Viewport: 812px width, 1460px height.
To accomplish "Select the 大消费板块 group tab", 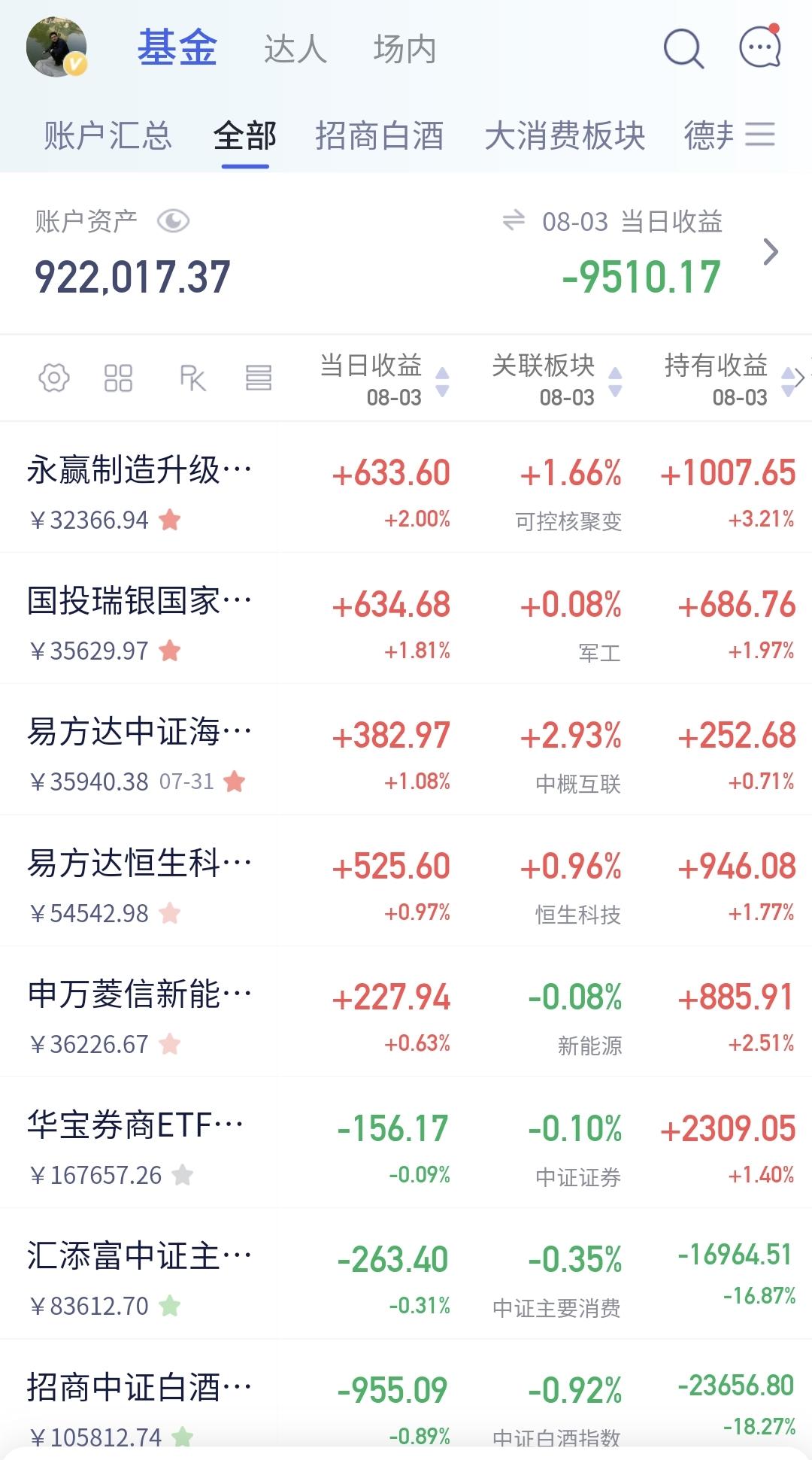I will tap(565, 136).
